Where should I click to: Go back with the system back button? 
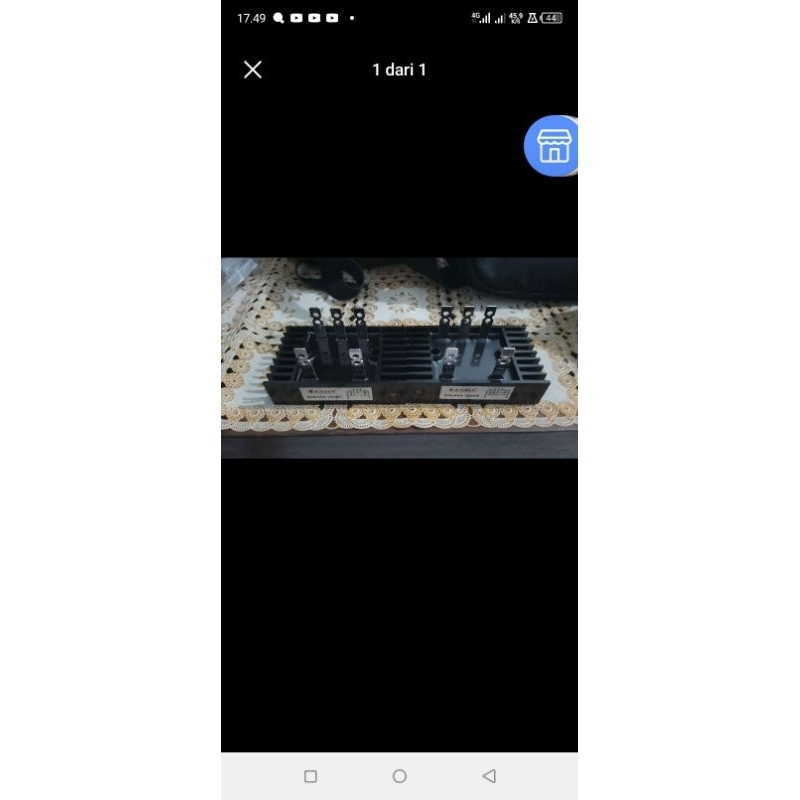pyautogui.click(x=488, y=776)
